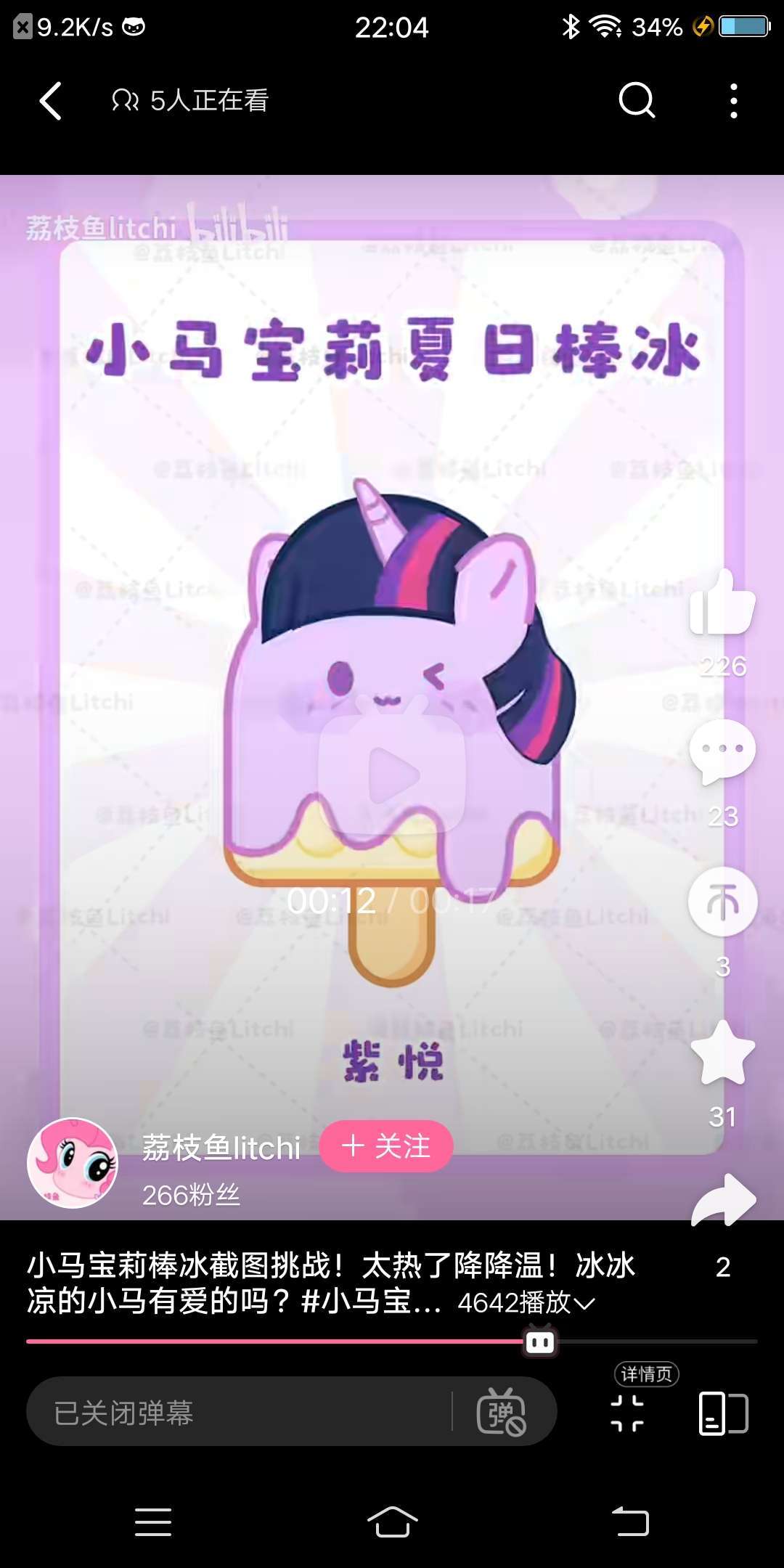The height and width of the screenshot is (1568, 784).
Task: Open 荔枝鱼litchi's profile avatar
Action: click(72, 1163)
